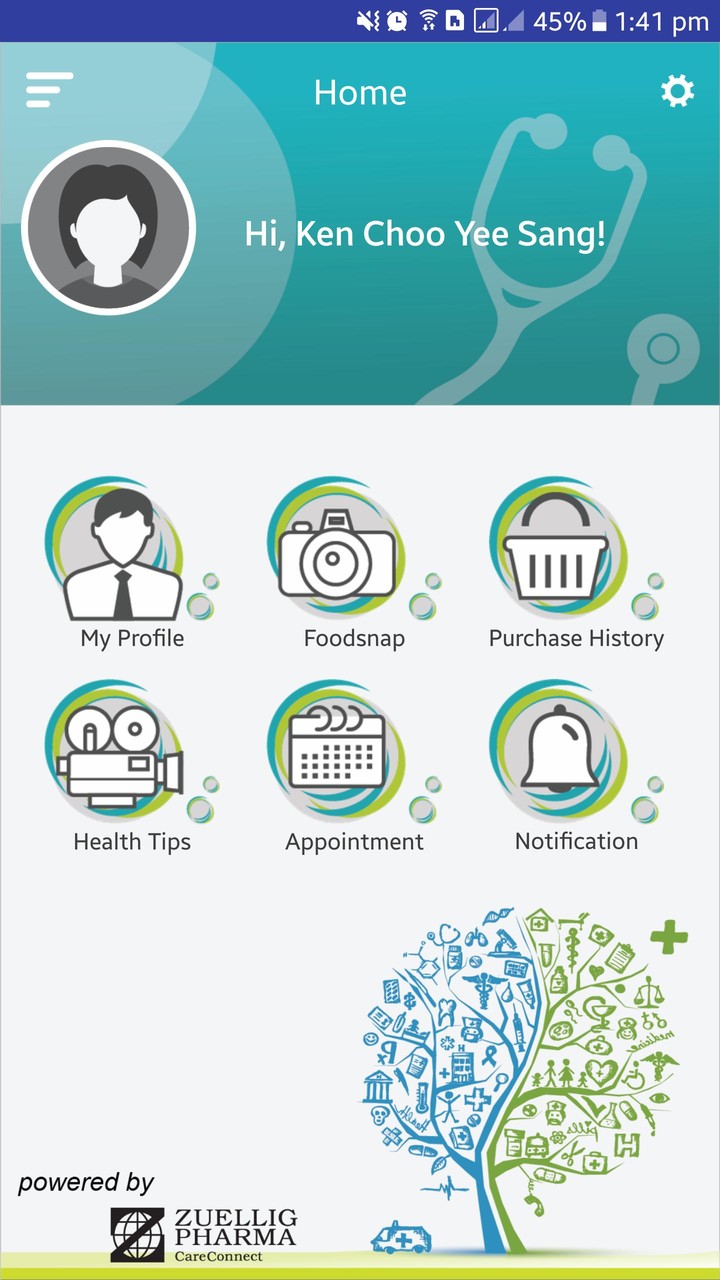The image size is (720, 1280).
Task: Open the hamburger drawer menu
Action: tap(49, 91)
